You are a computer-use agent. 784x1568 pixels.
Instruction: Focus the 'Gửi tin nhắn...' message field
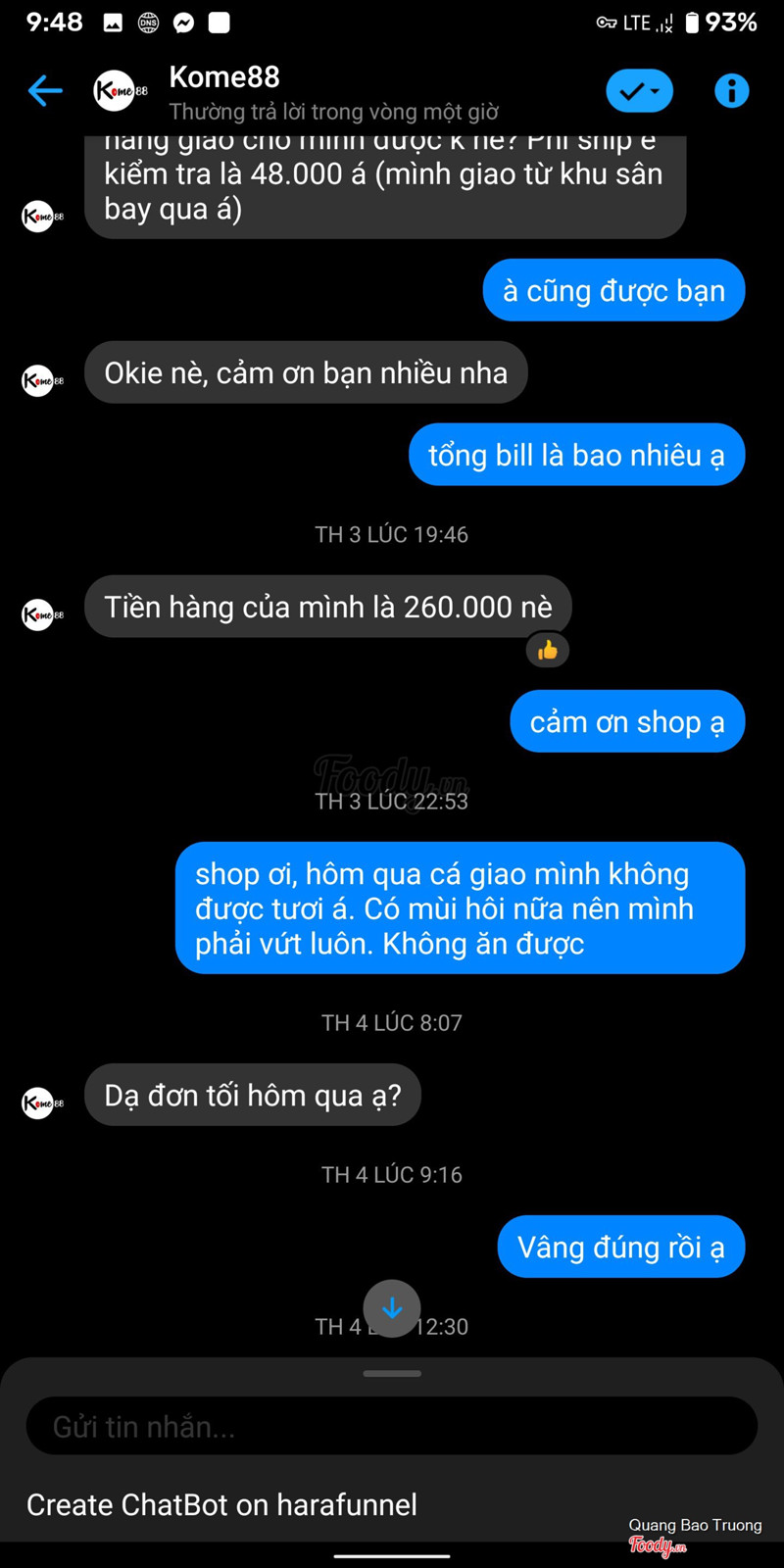click(x=392, y=1426)
